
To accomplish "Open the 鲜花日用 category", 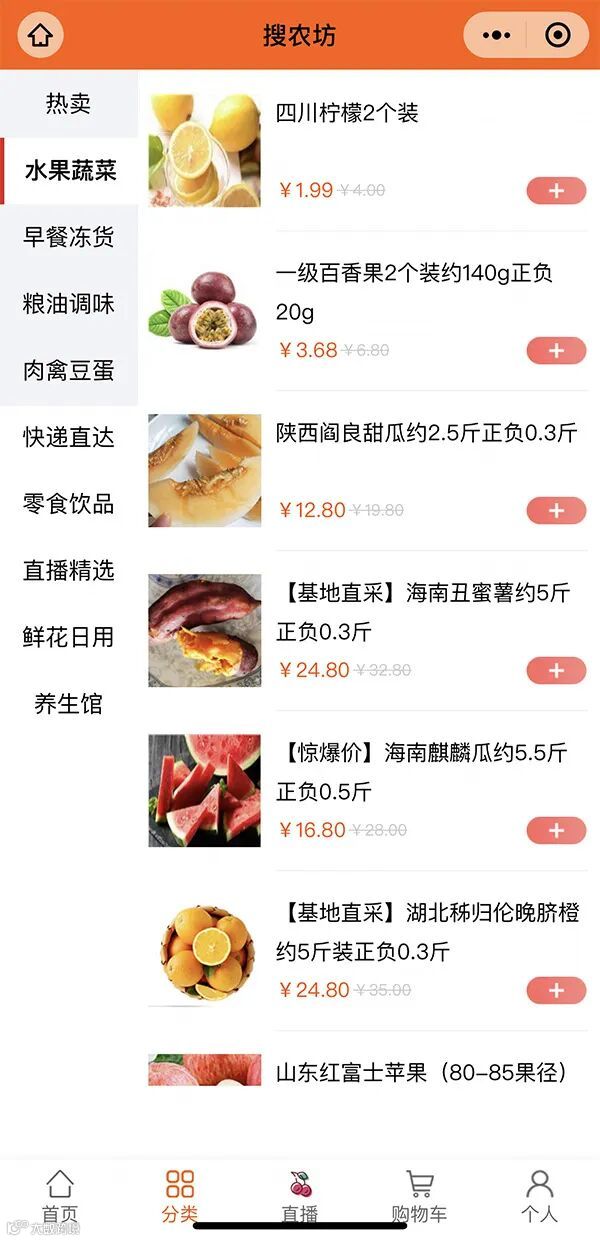I will click(68, 637).
